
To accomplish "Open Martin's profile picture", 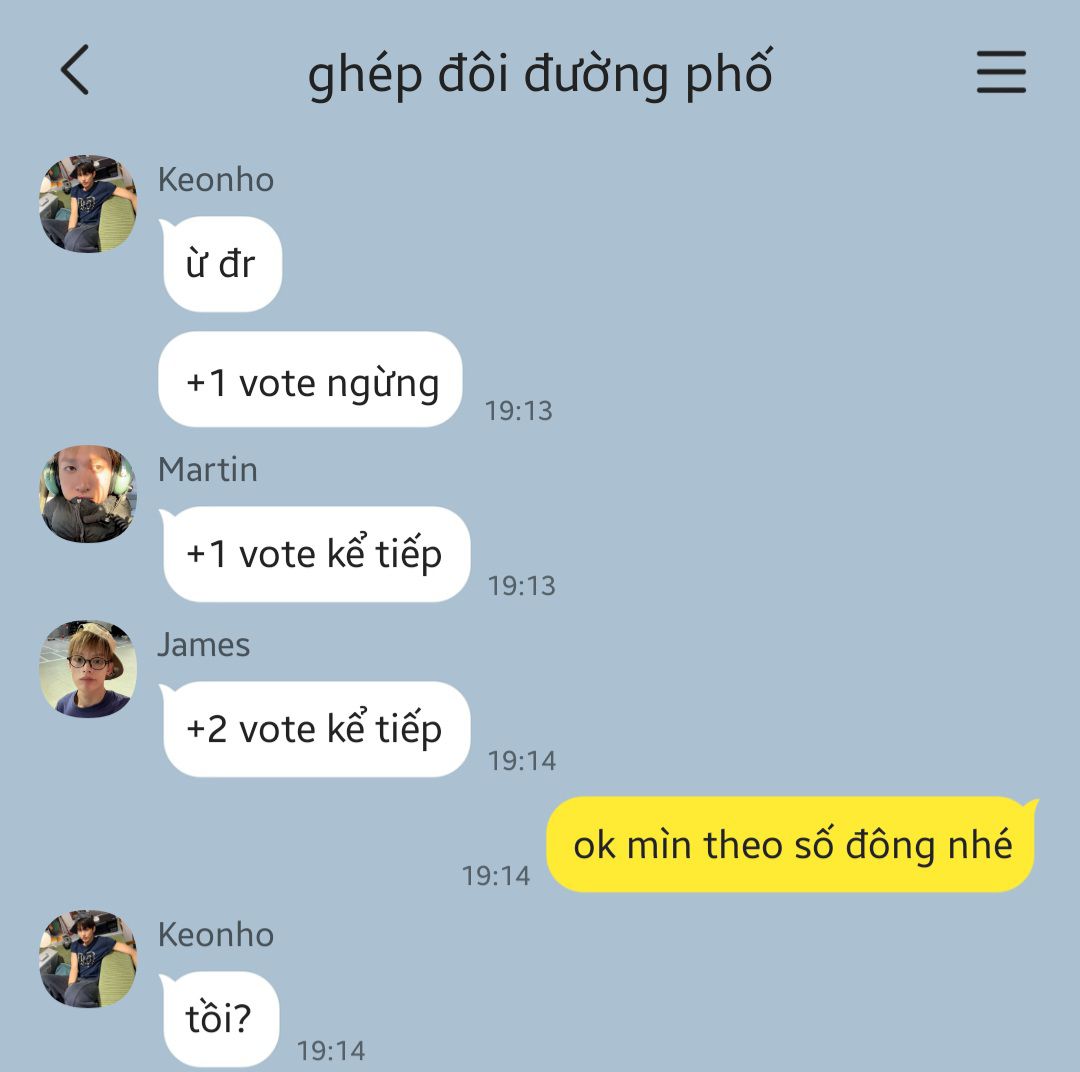I will [x=88, y=494].
